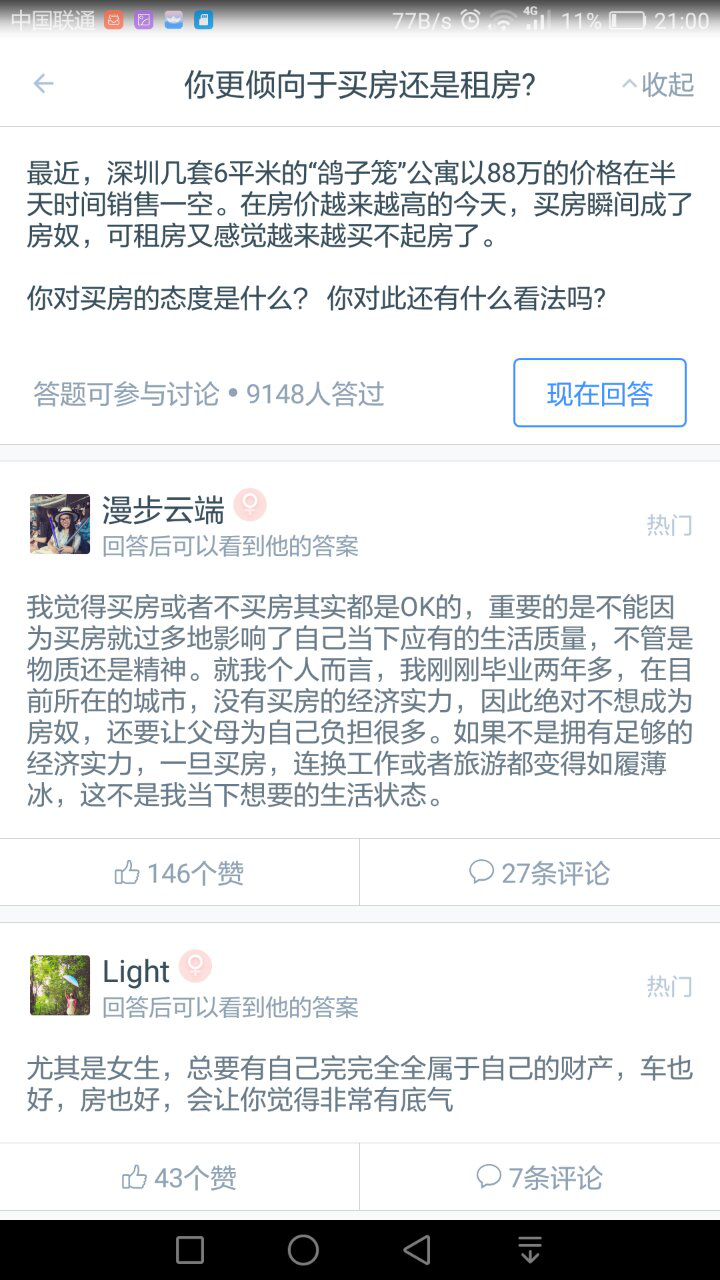The image size is (720, 1280).
Task: Go back using the top-left arrow
Action: [43, 84]
